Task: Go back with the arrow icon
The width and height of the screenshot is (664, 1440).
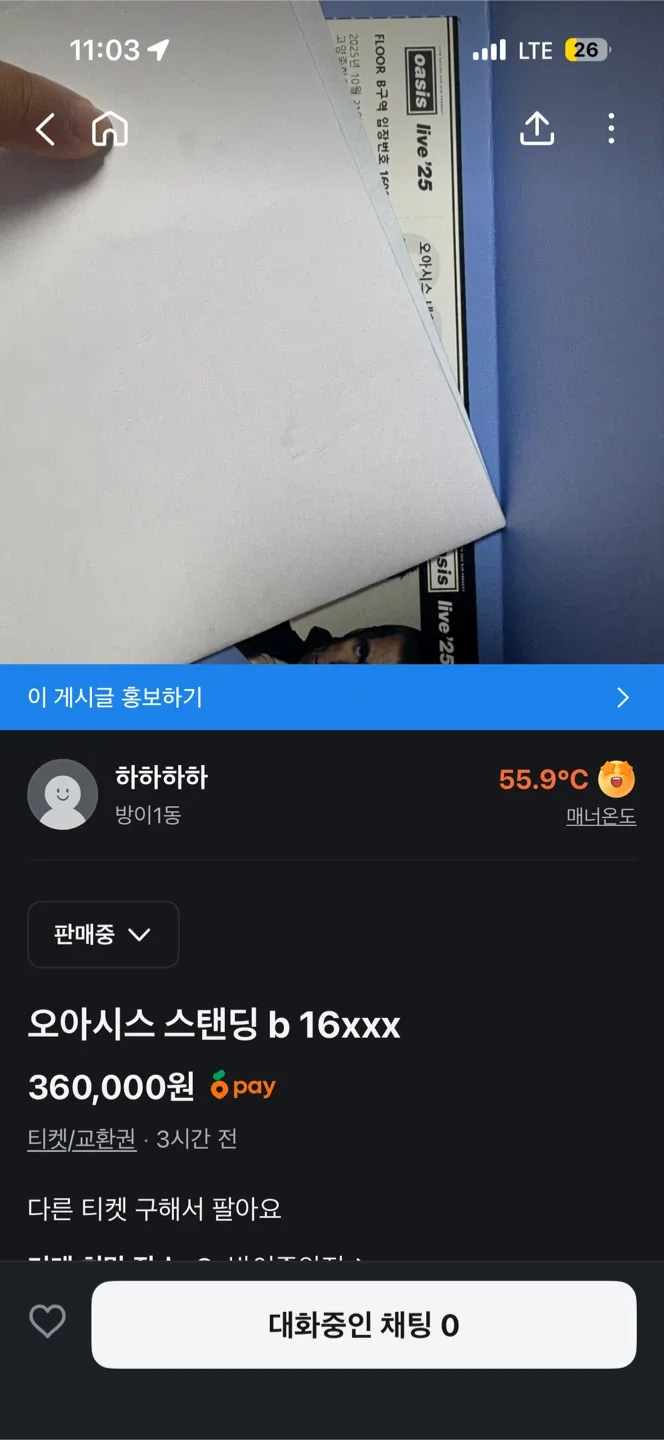Action: [45, 129]
